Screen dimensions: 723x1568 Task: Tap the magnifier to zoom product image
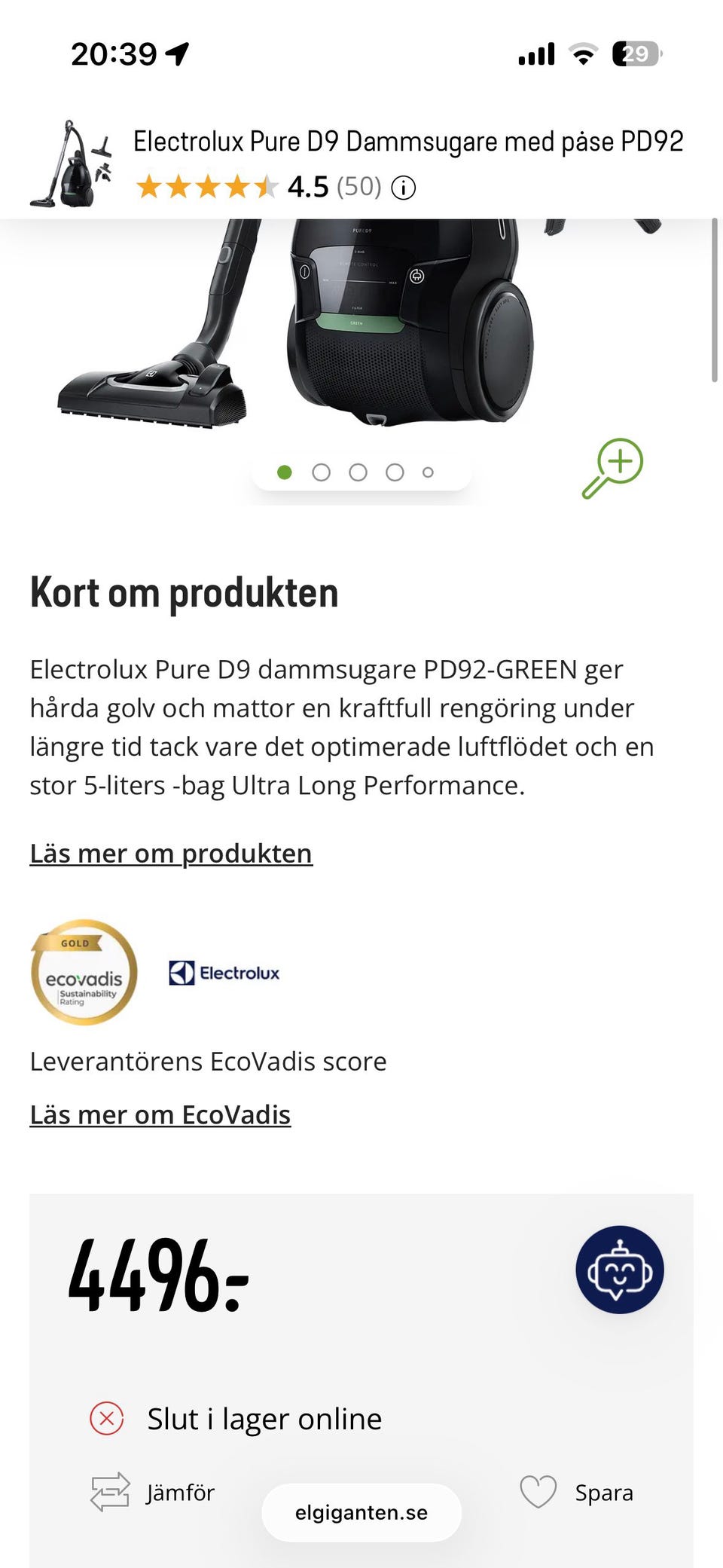(613, 467)
